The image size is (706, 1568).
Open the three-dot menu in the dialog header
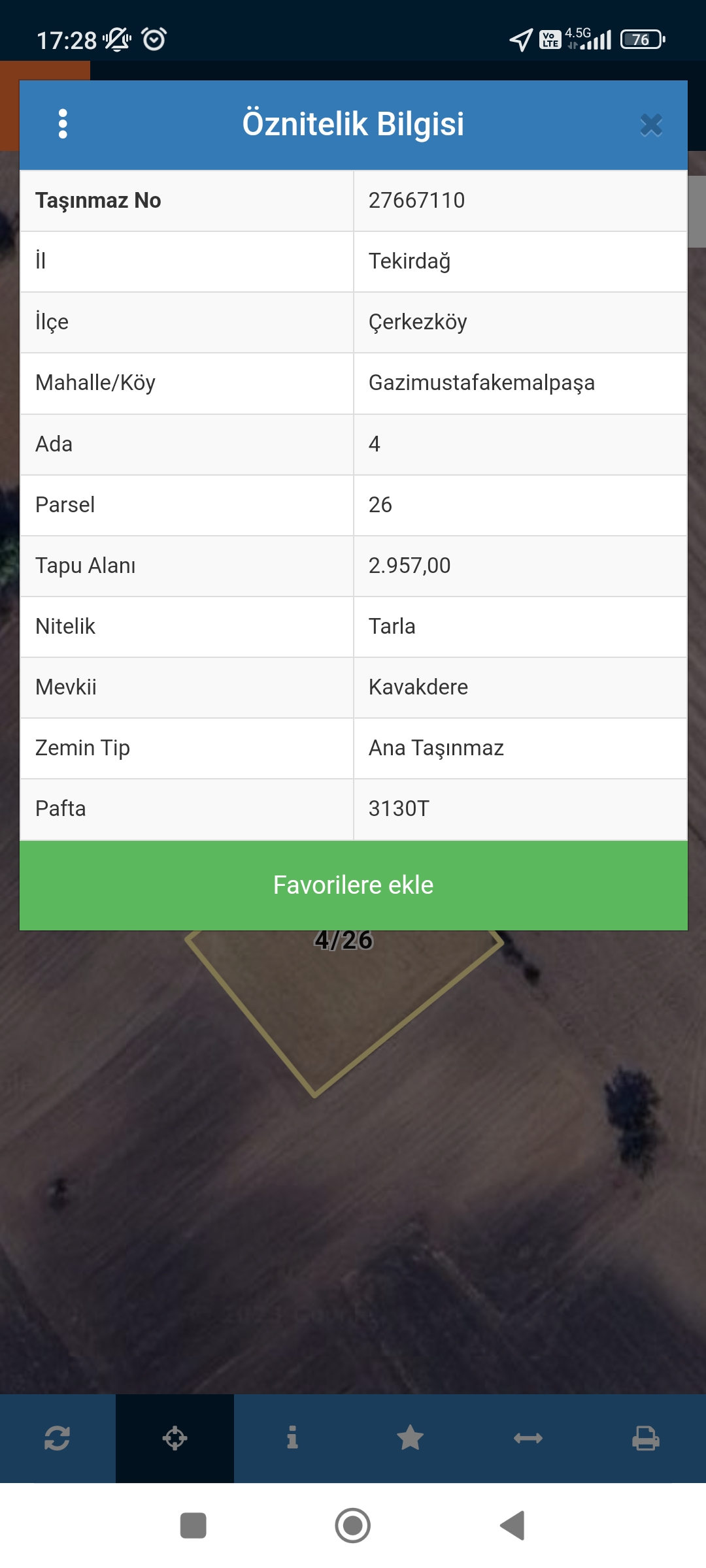point(63,124)
